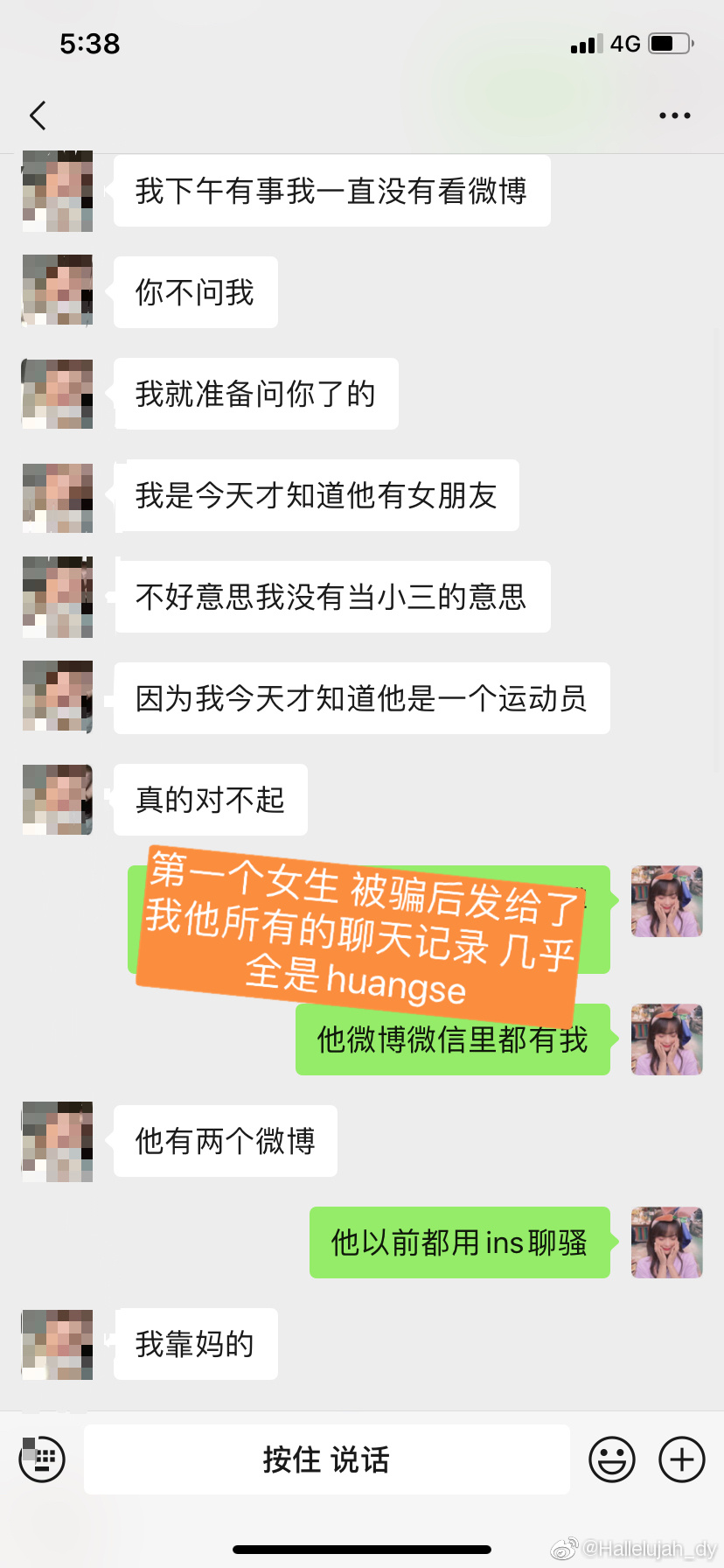The height and width of the screenshot is (1568, 724).
Task: Tap the battery indicator in the status bar
Action: 668,43
